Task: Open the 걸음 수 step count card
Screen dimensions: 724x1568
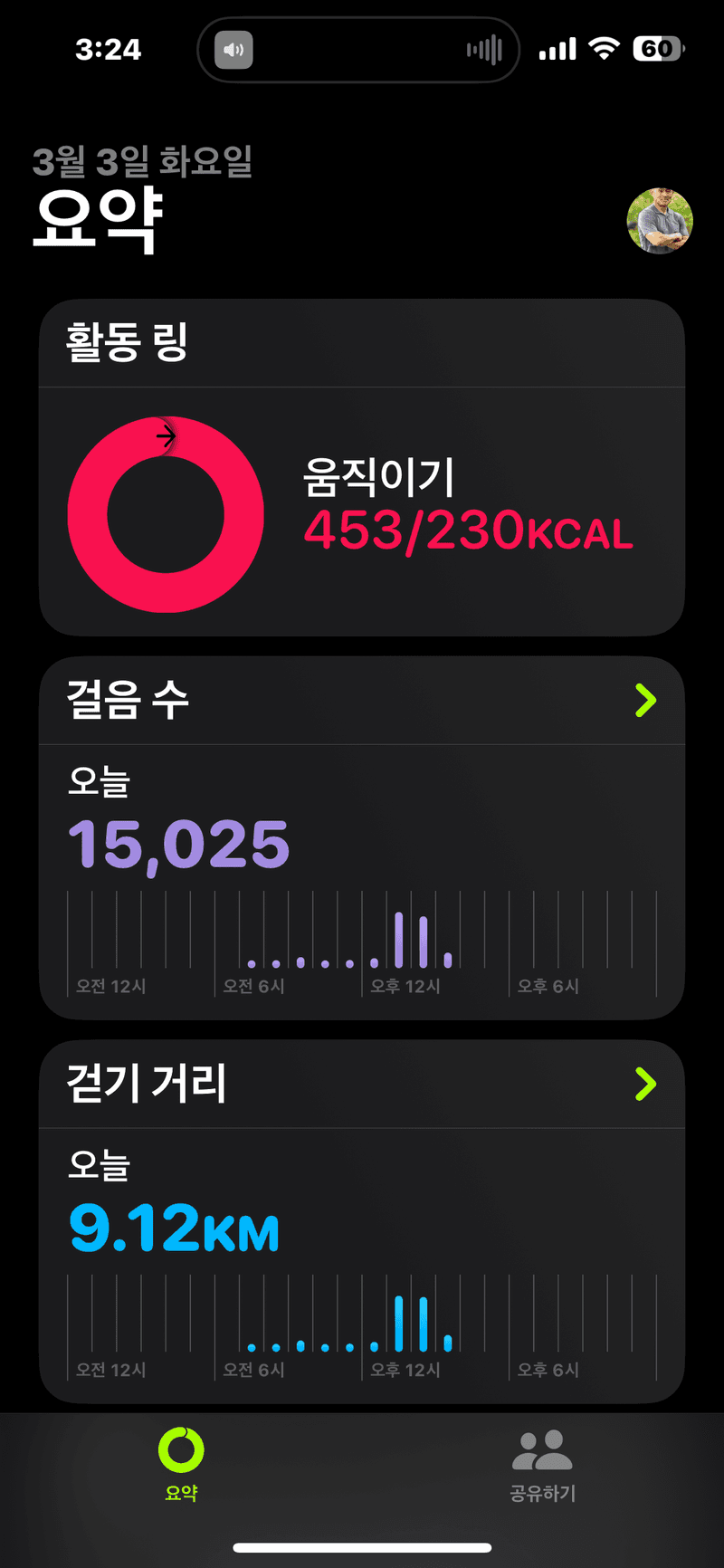Action: 361,837
